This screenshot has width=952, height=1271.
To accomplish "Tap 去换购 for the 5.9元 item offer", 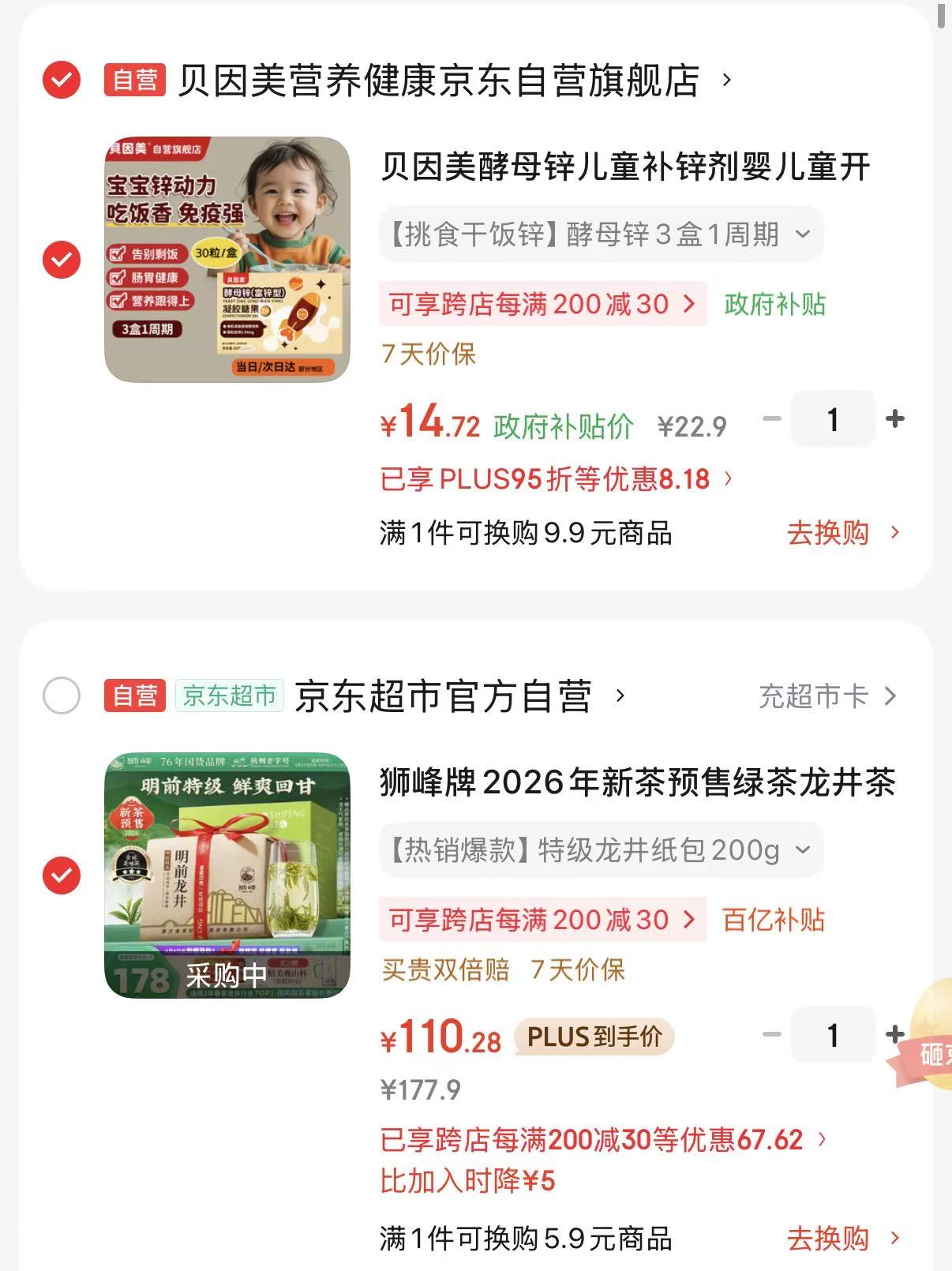I will point(841,1239).
